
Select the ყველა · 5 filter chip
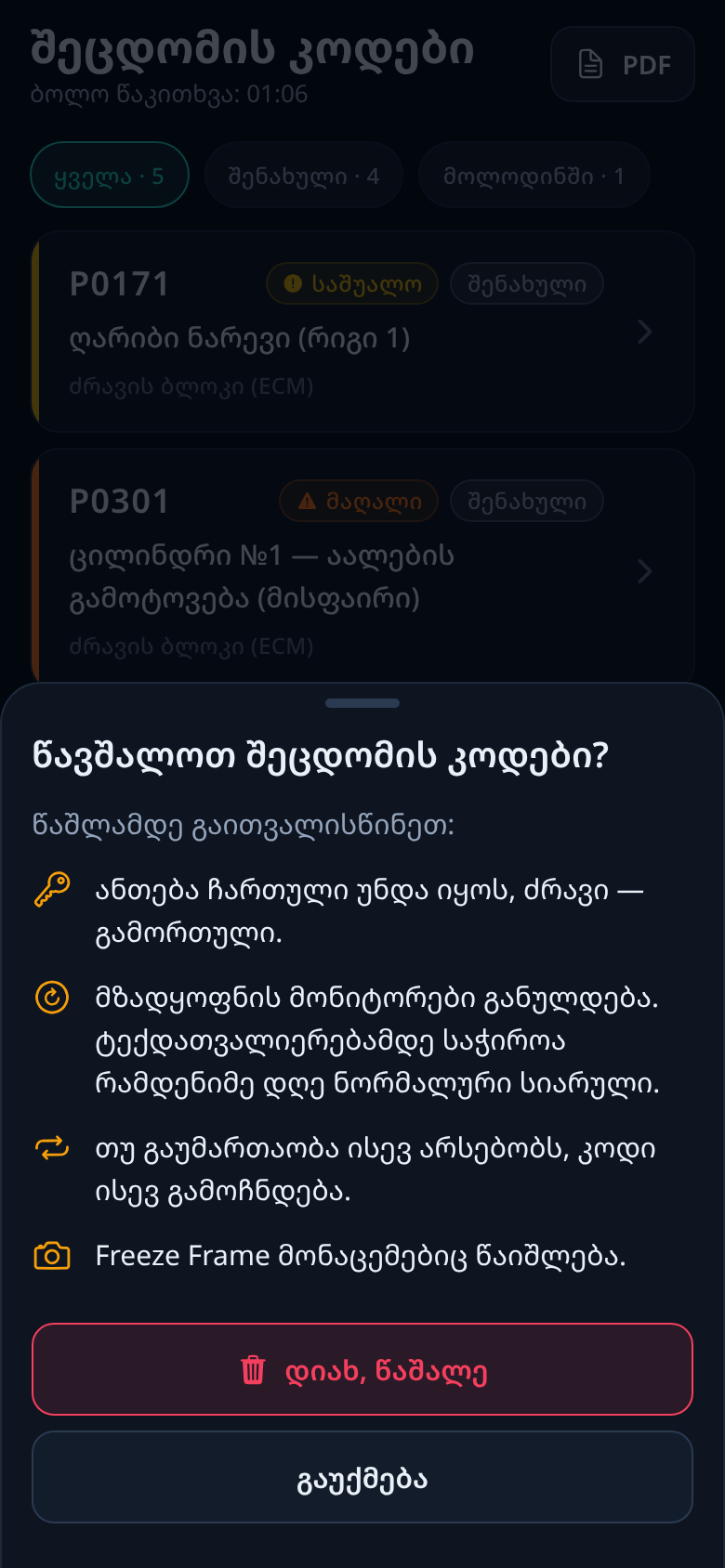point(110,175)
